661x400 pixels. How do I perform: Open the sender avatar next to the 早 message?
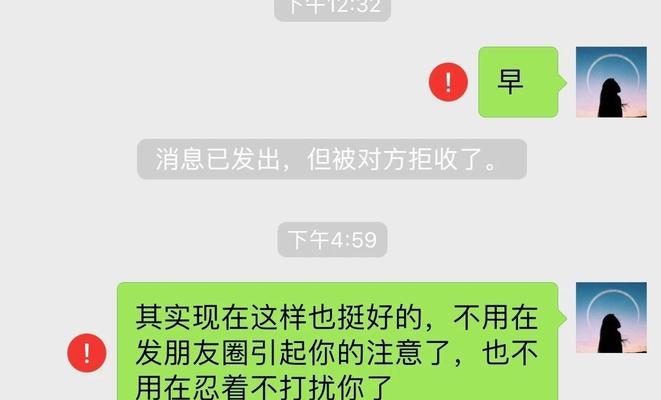click(x=611, y=82)
